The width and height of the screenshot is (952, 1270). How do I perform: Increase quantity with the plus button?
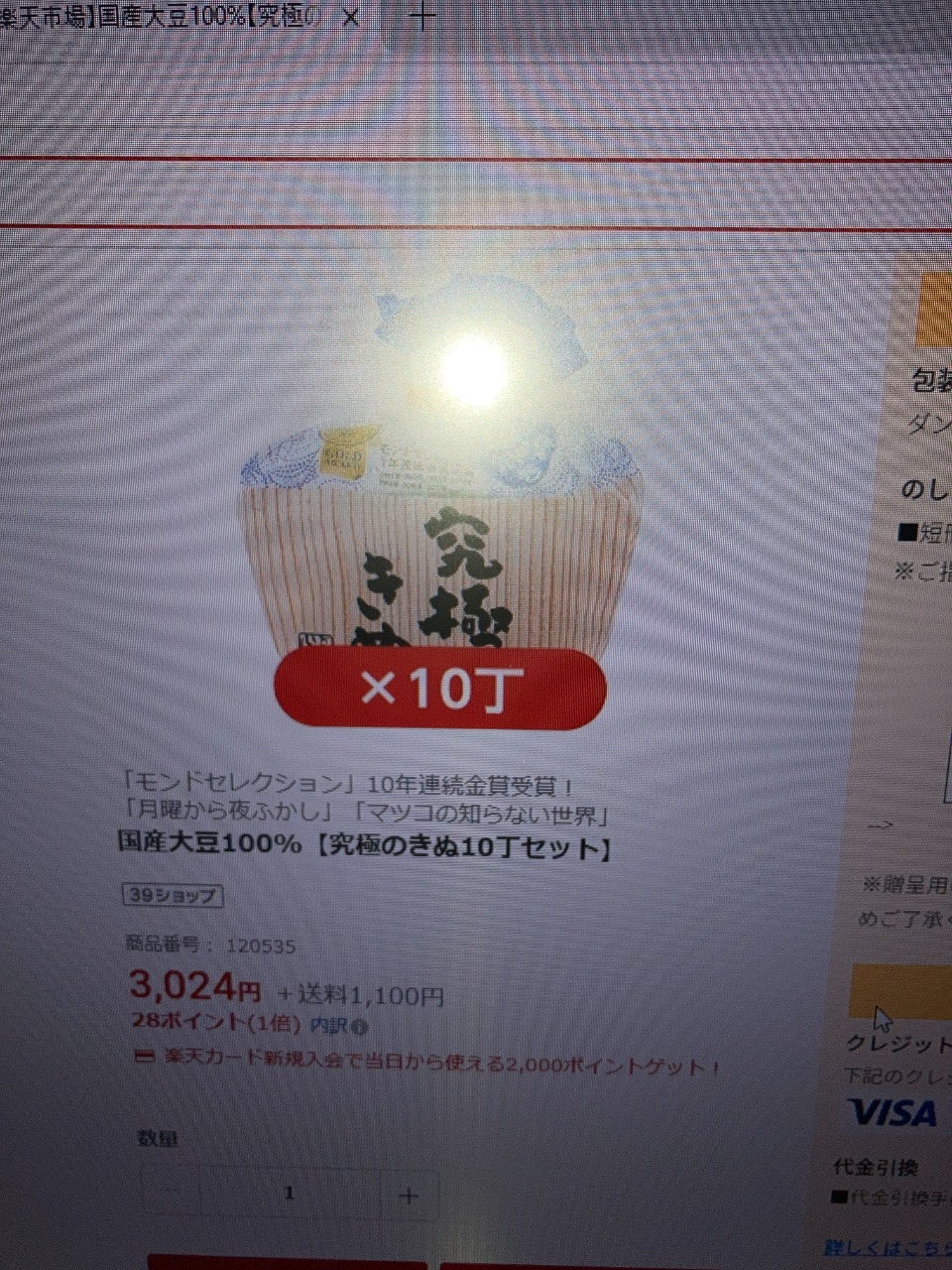(x=408, y=1197)
